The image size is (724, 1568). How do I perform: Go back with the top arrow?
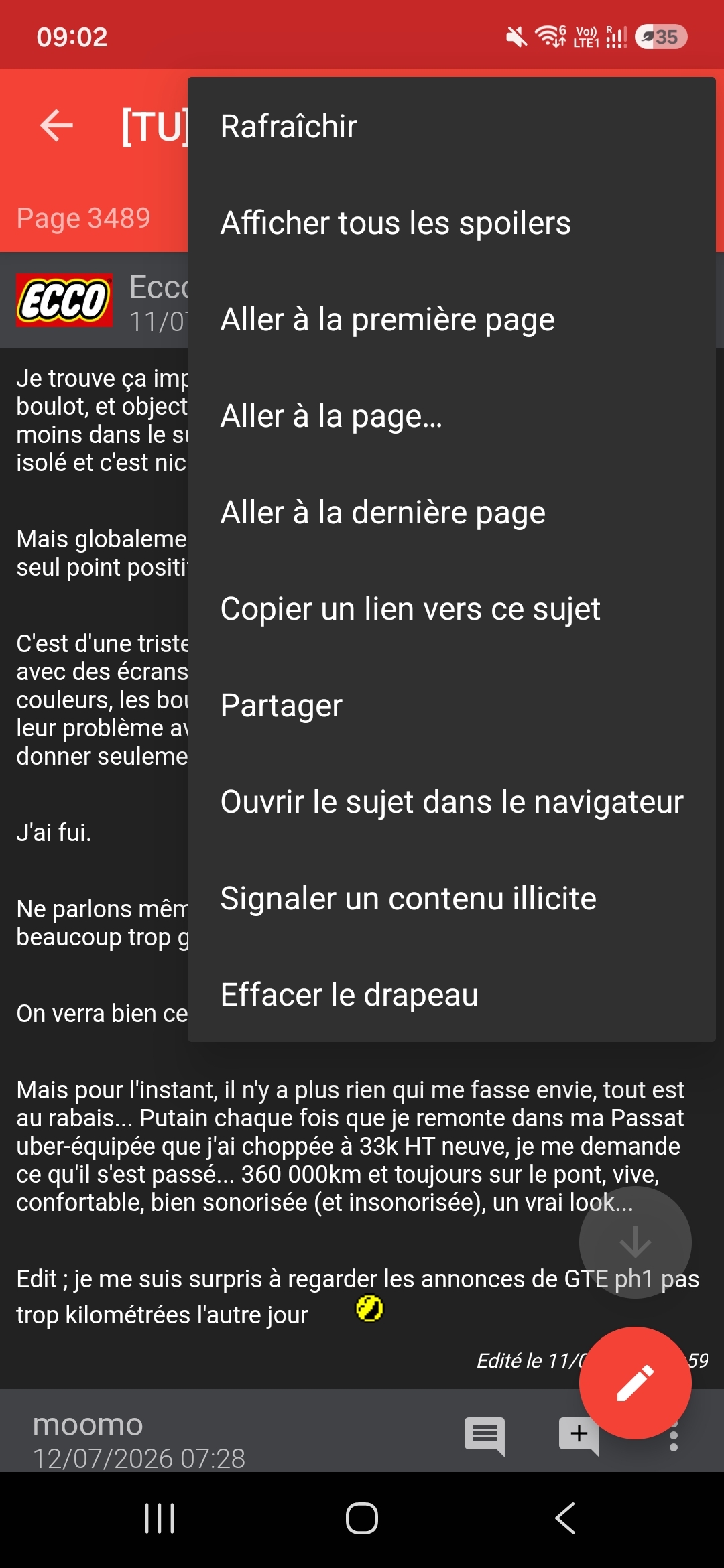coord(56,125)
